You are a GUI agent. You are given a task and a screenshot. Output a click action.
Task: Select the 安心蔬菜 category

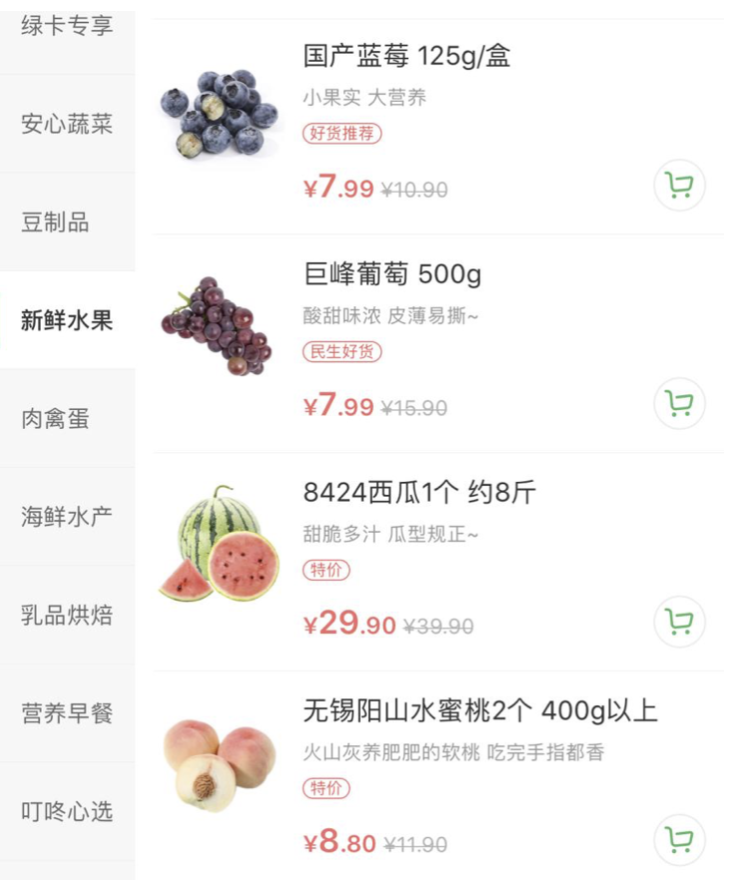[x=67, y=124]
